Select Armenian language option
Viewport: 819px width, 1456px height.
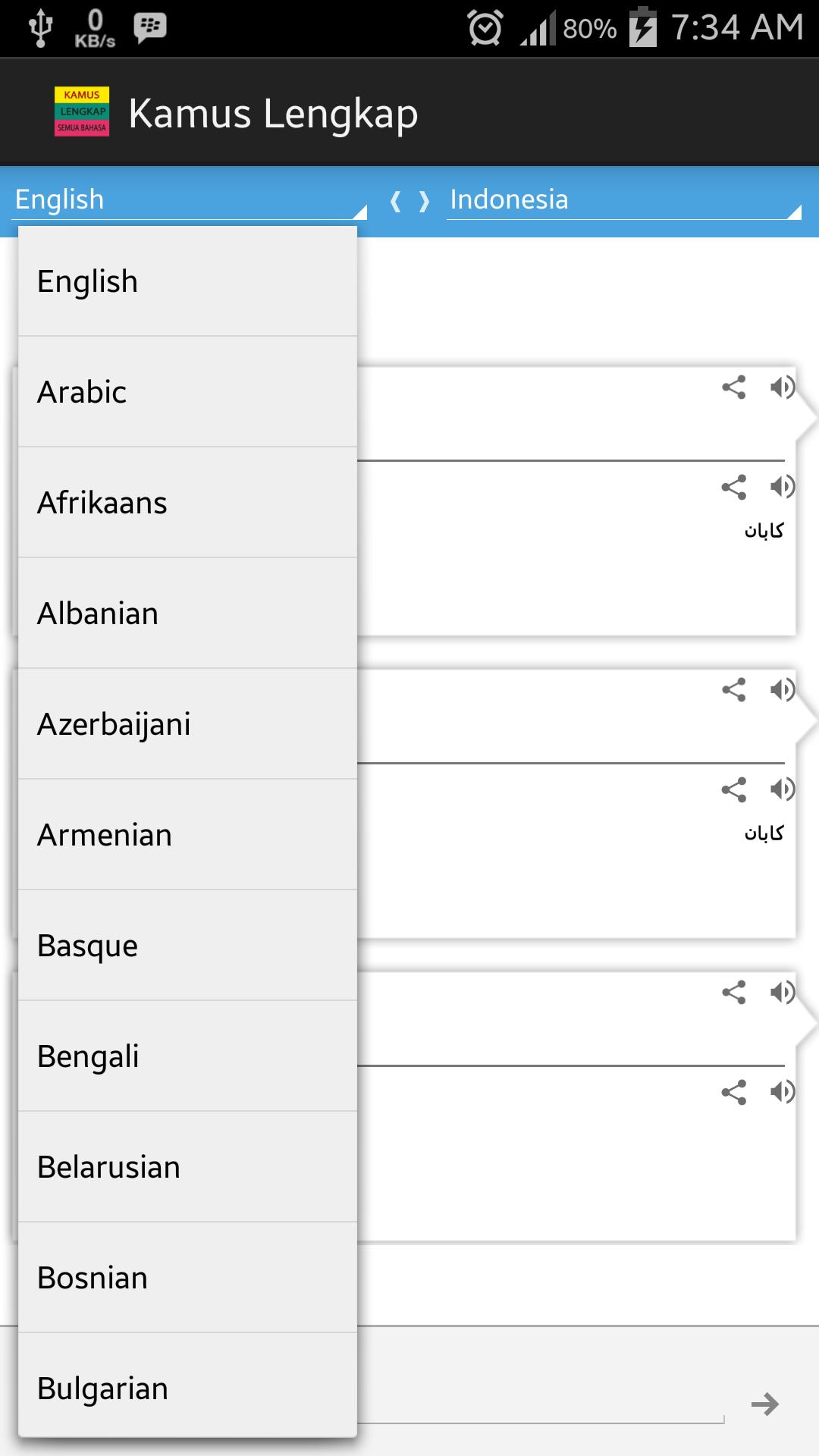click(187, 835)
